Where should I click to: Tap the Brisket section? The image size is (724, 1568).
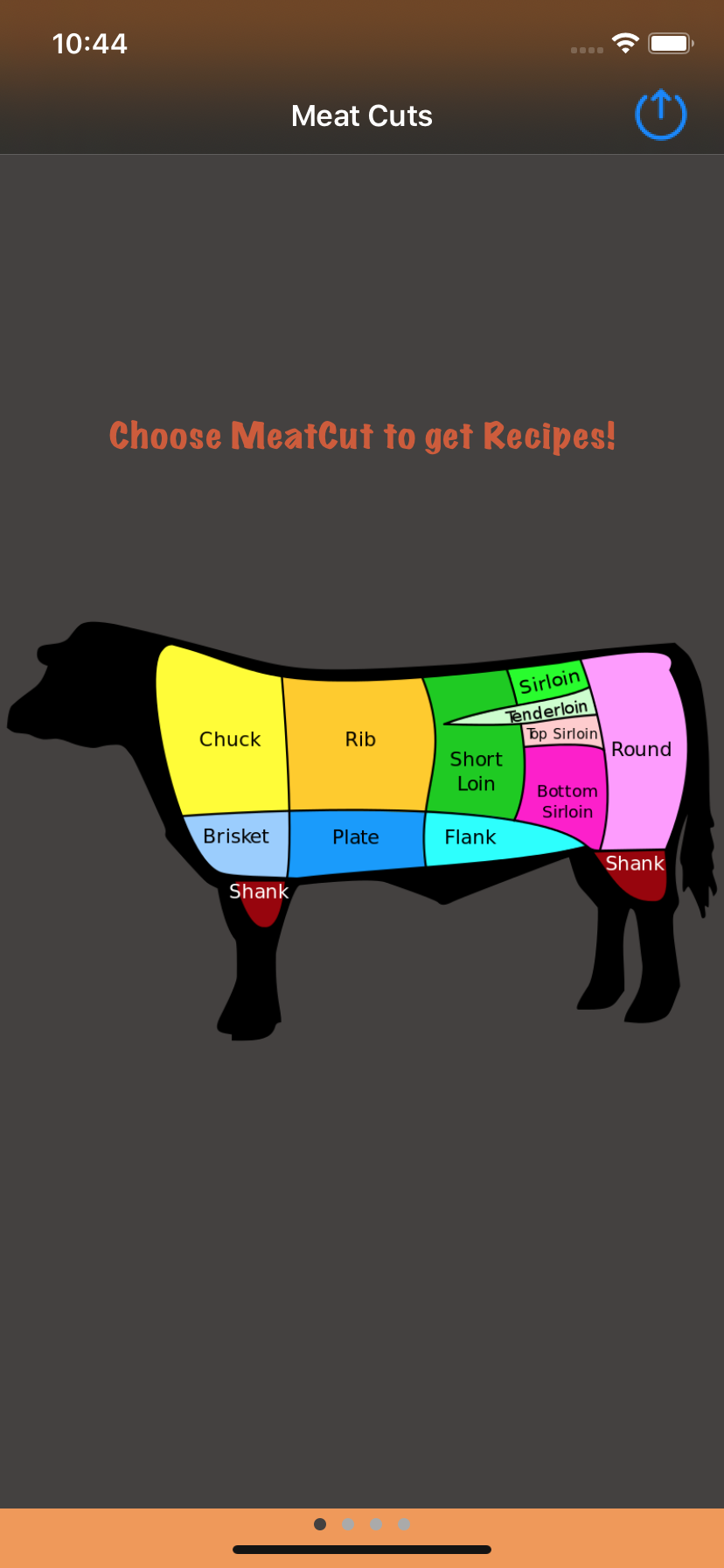point(236,836)
